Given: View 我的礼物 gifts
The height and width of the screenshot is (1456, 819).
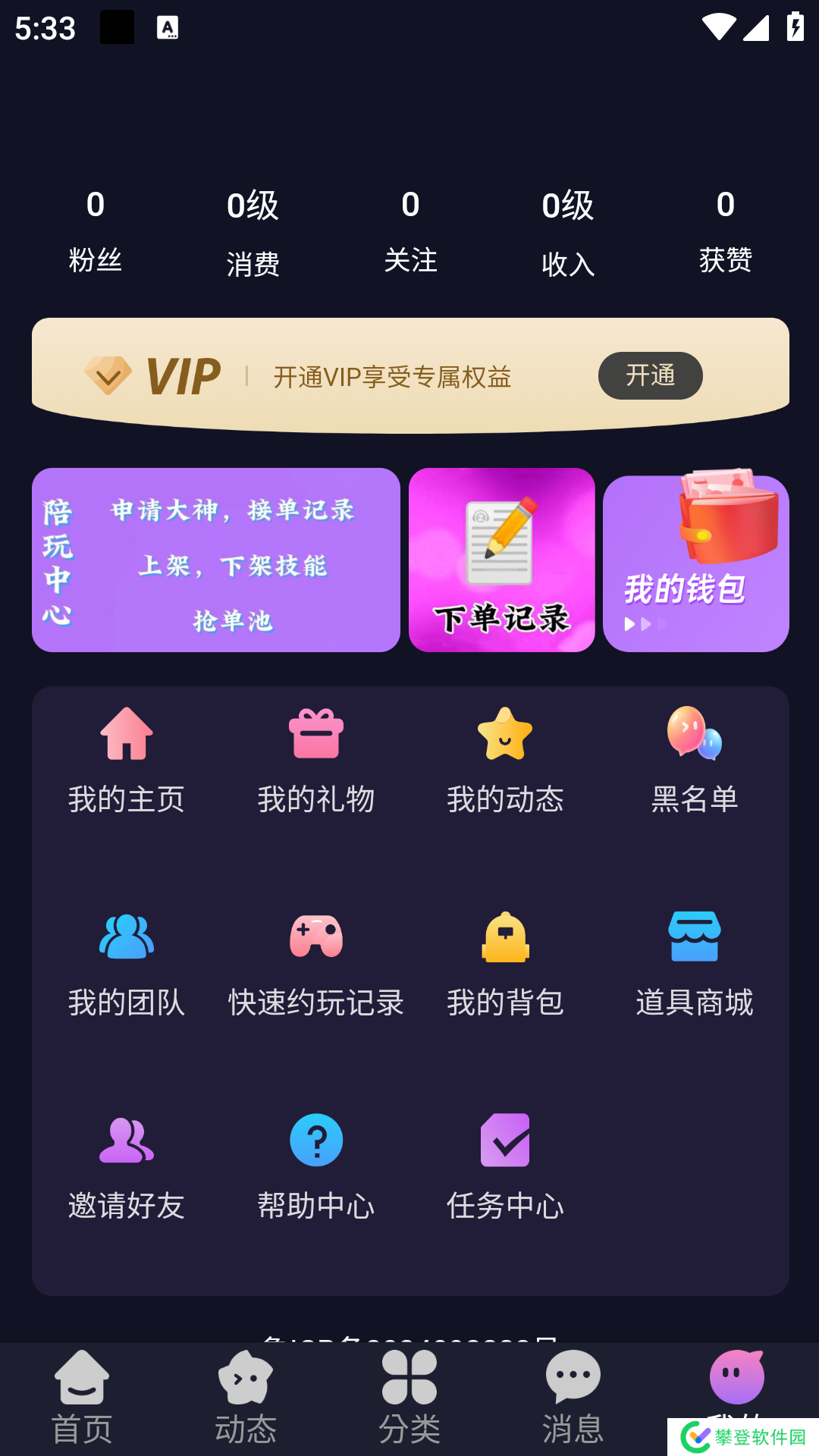Looking at the screenshot, I should [x=315, y=760].
